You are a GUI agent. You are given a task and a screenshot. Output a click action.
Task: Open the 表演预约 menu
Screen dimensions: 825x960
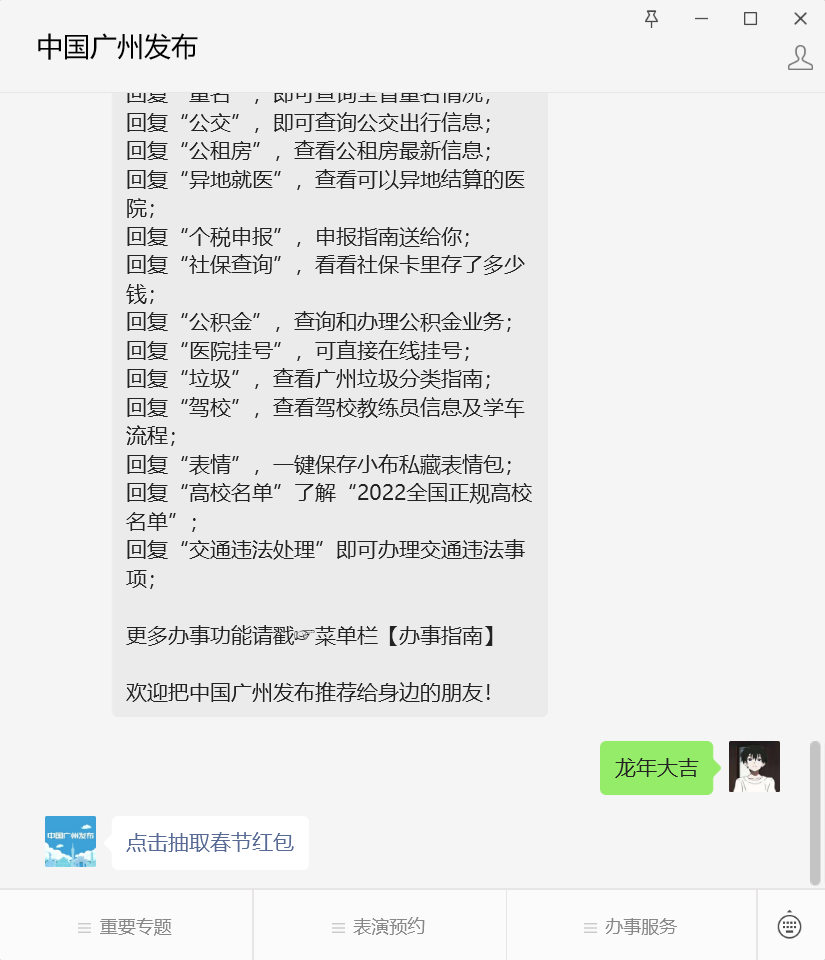[x=379, y=927]
